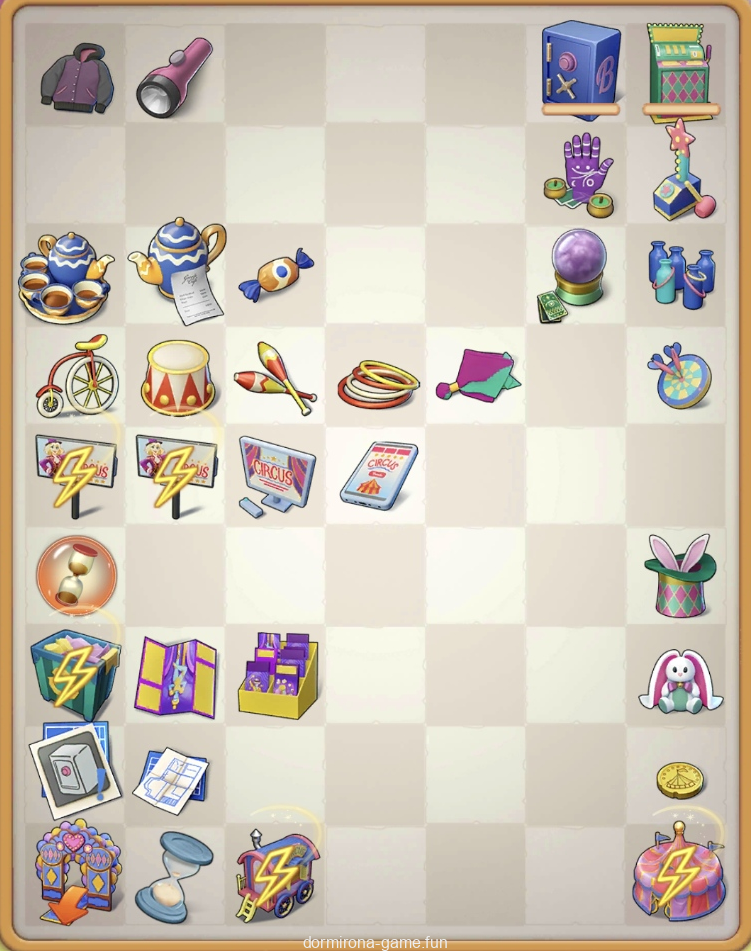Tap the Circus smartphone item
The height and width of the screenshot is (951, 751).
click(377, 474)
